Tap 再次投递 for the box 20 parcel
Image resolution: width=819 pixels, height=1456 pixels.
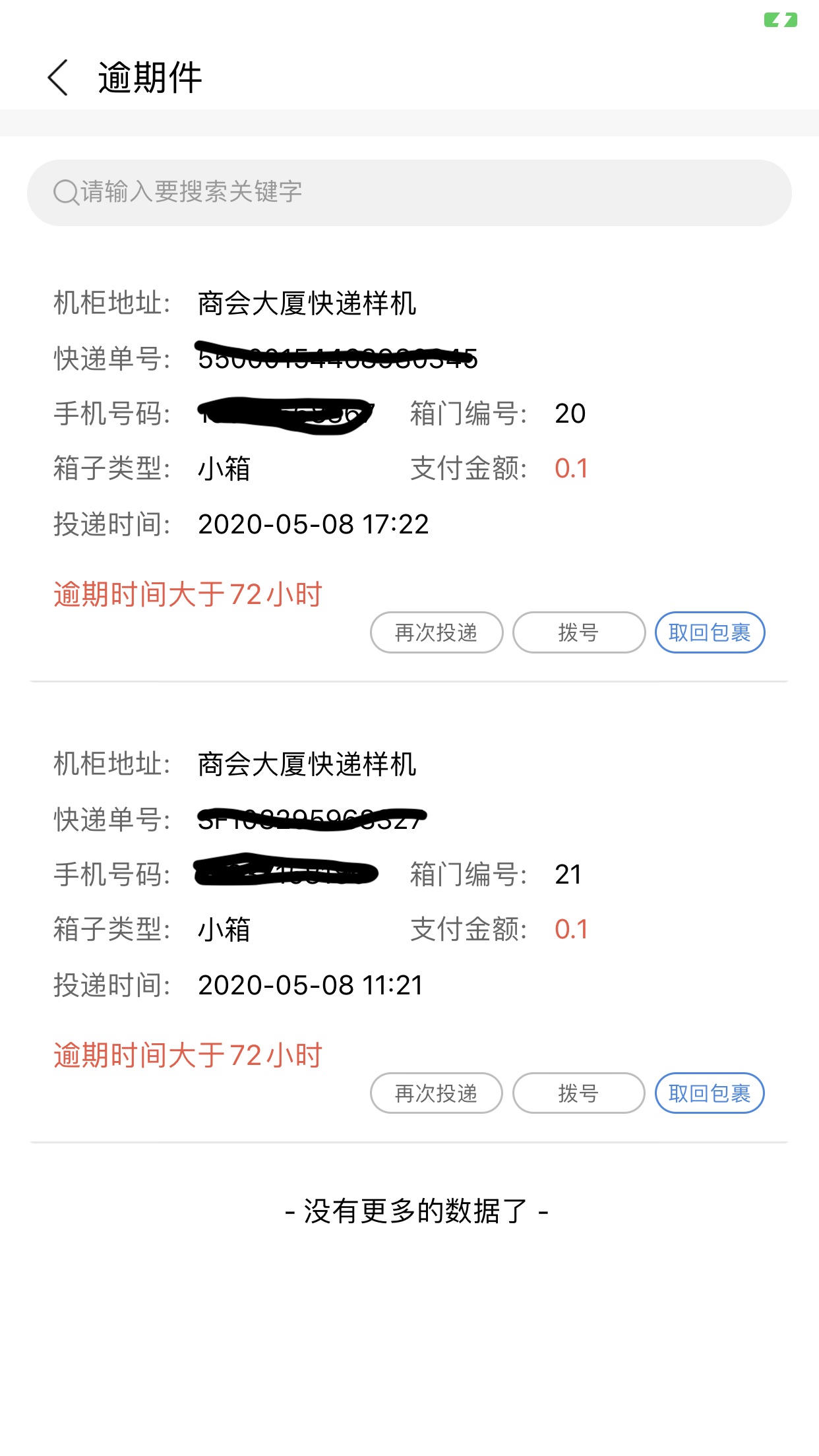click(x=437, y=633)
